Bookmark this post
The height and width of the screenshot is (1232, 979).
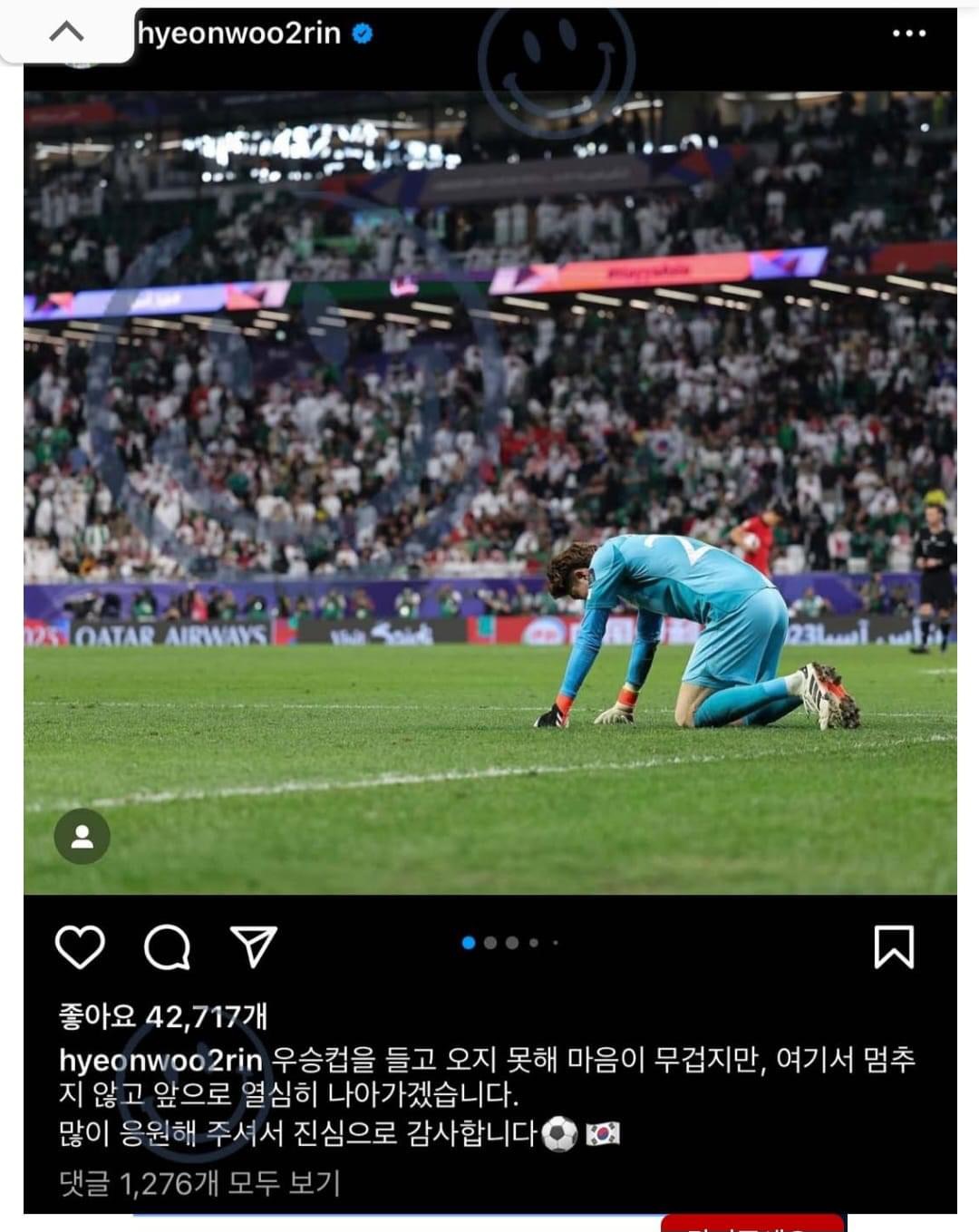pos(894,947)
